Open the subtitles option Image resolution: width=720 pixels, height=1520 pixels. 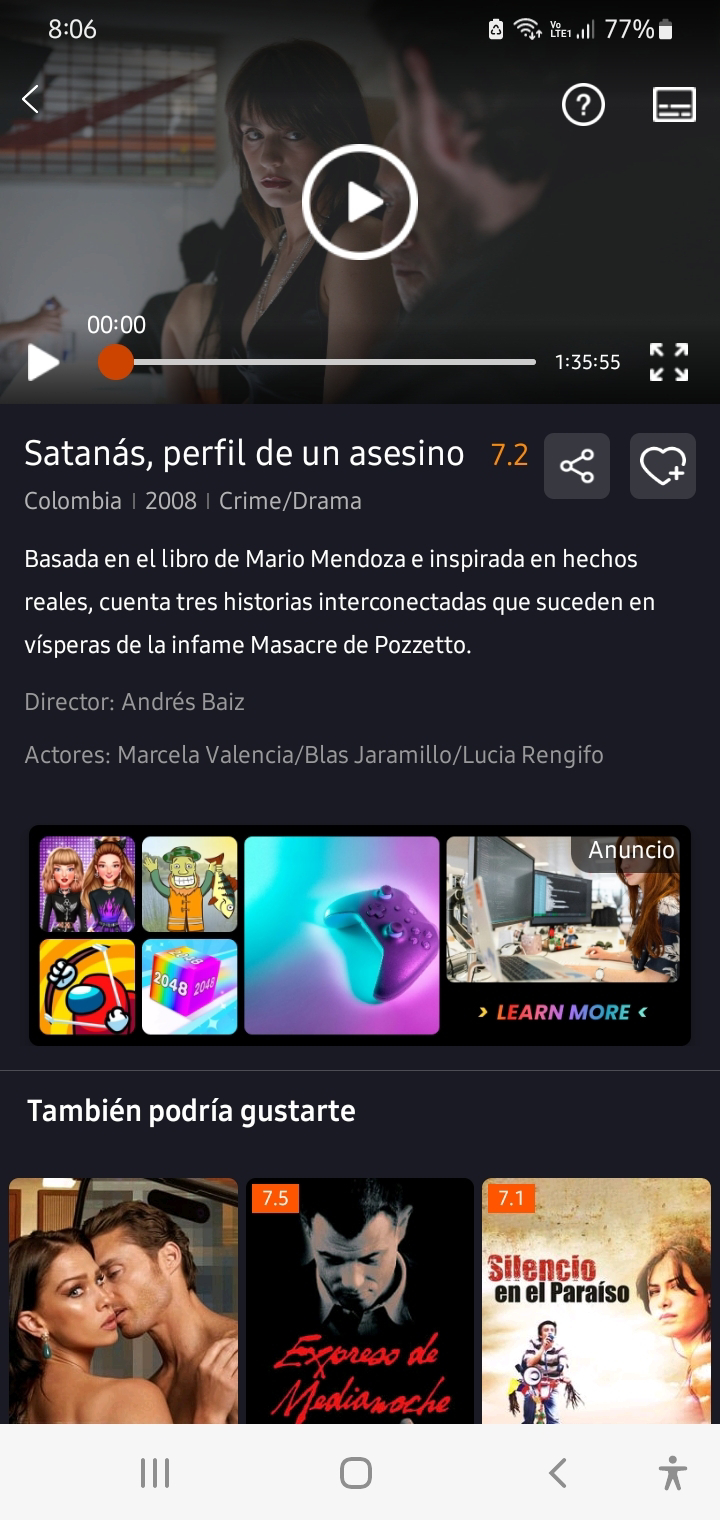coord(674,104)
